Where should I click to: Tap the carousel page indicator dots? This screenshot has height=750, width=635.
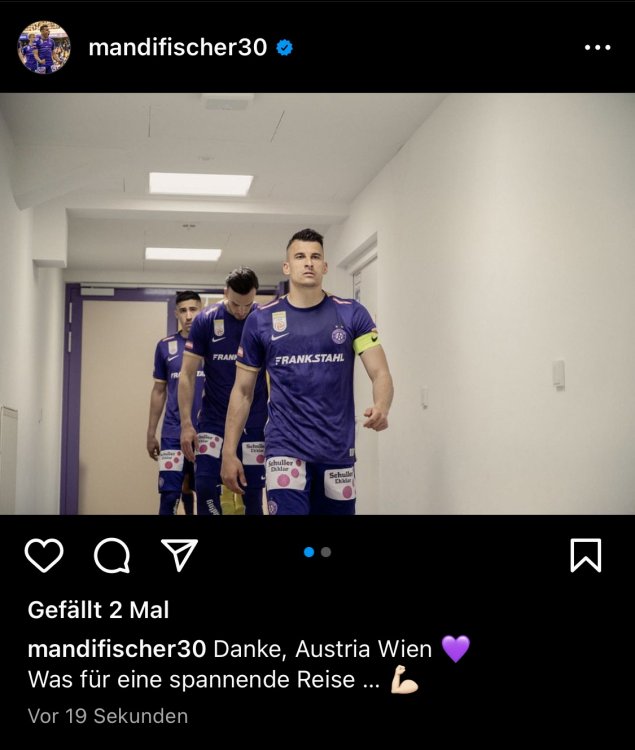pos(317,552)
